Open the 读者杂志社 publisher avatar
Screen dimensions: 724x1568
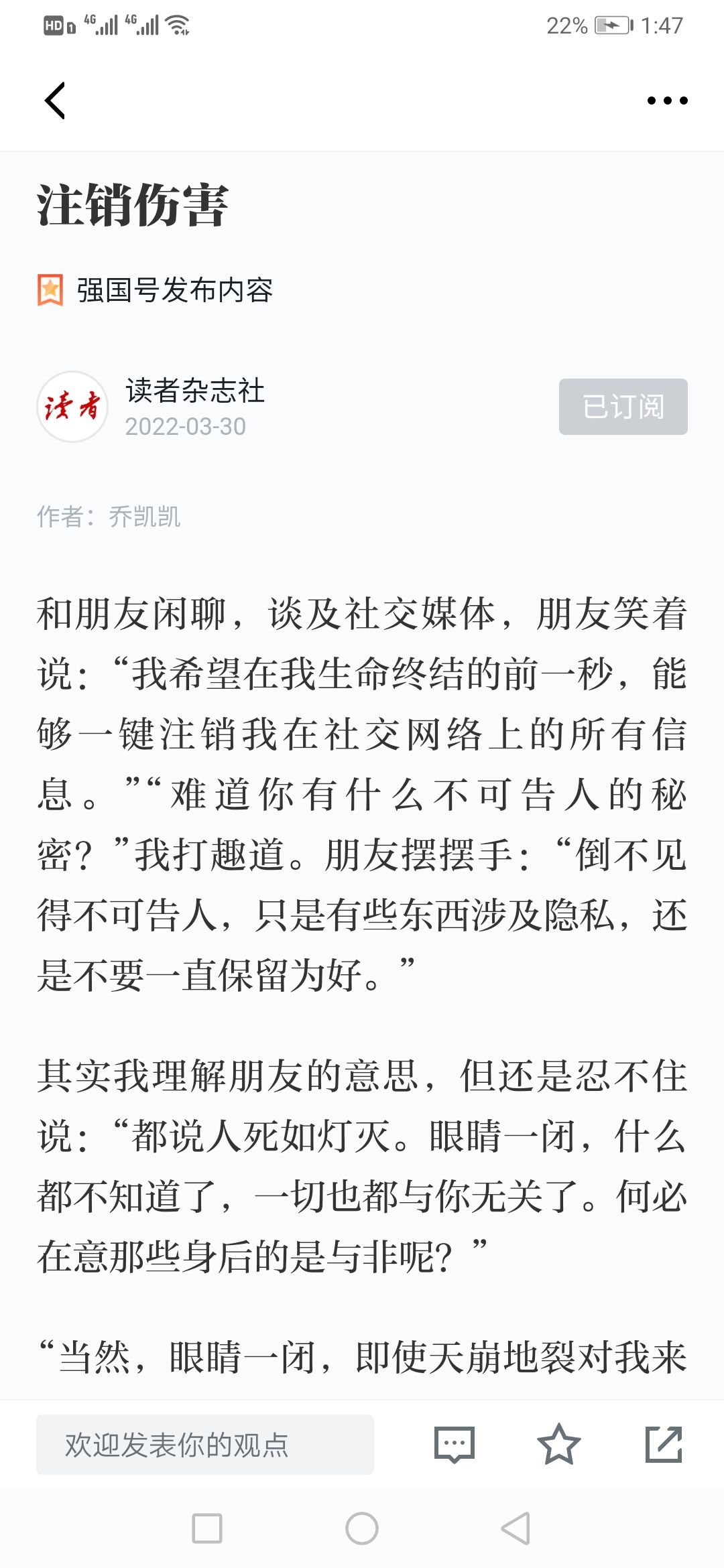(72, 407)
